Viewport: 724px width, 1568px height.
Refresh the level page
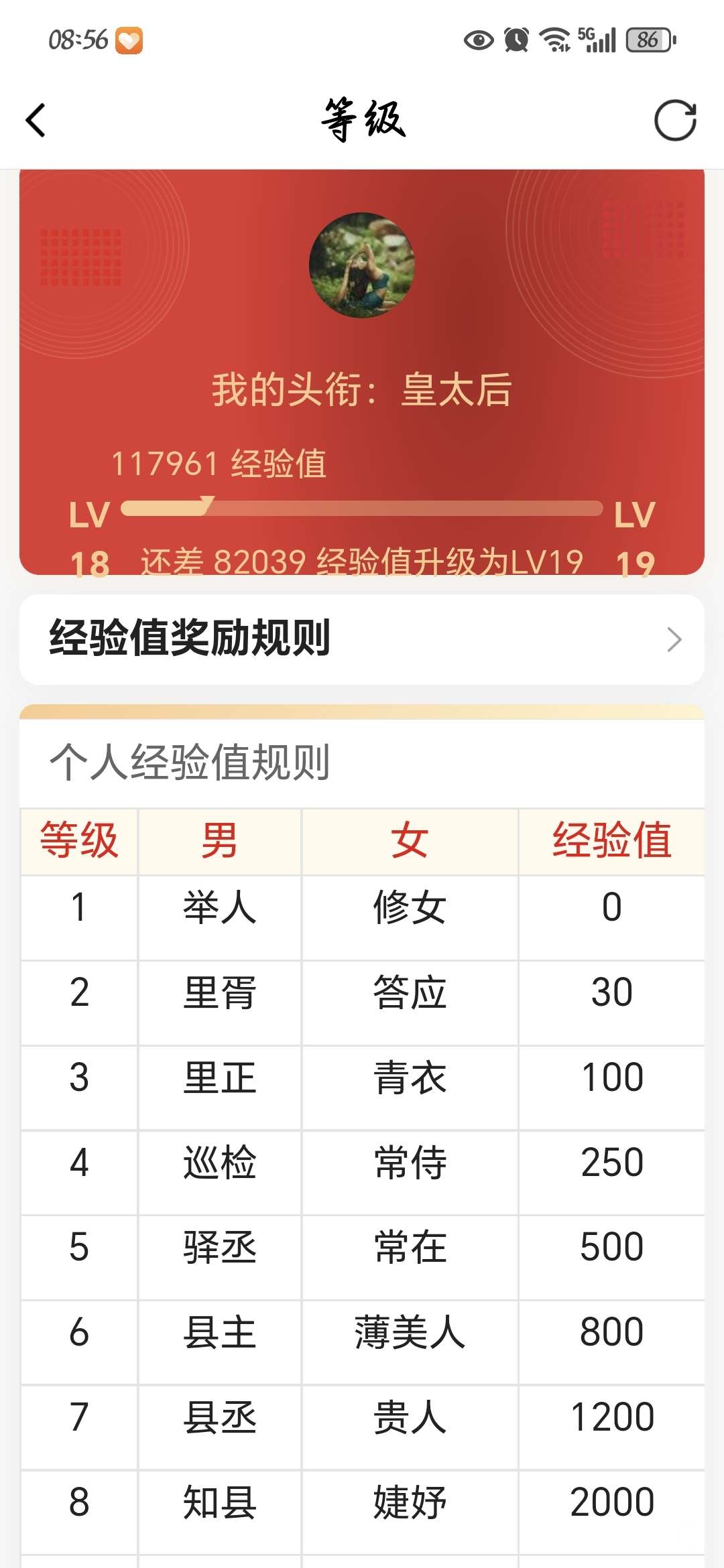[674, 121]
